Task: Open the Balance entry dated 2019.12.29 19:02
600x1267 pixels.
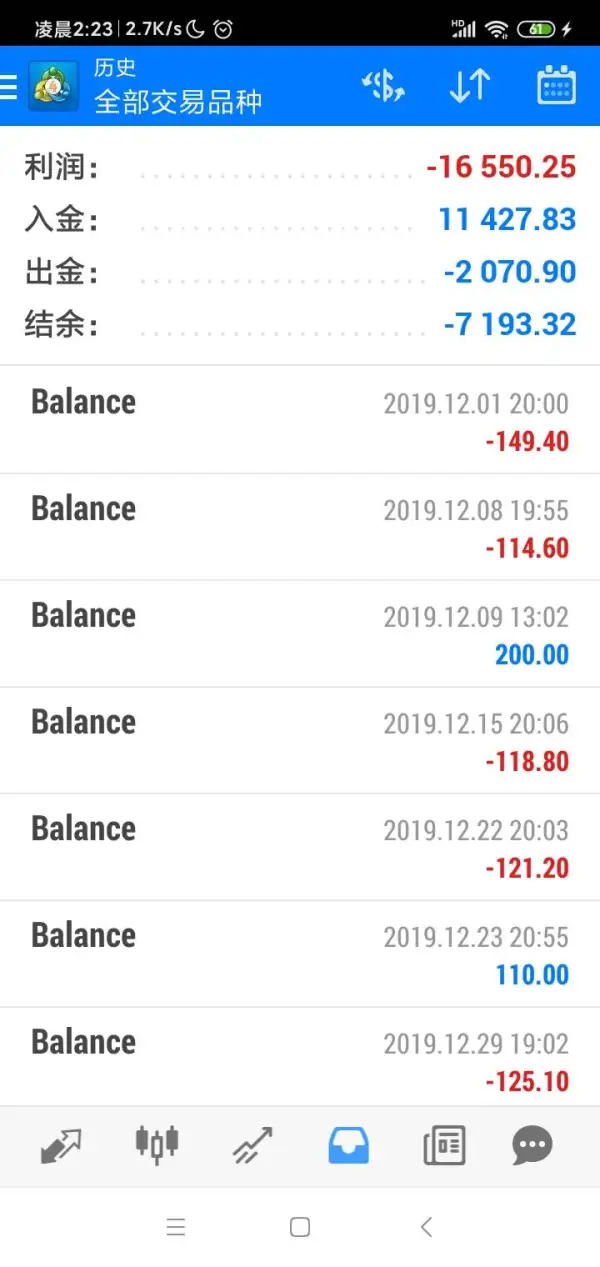Action: click(x=300, y=1060)
